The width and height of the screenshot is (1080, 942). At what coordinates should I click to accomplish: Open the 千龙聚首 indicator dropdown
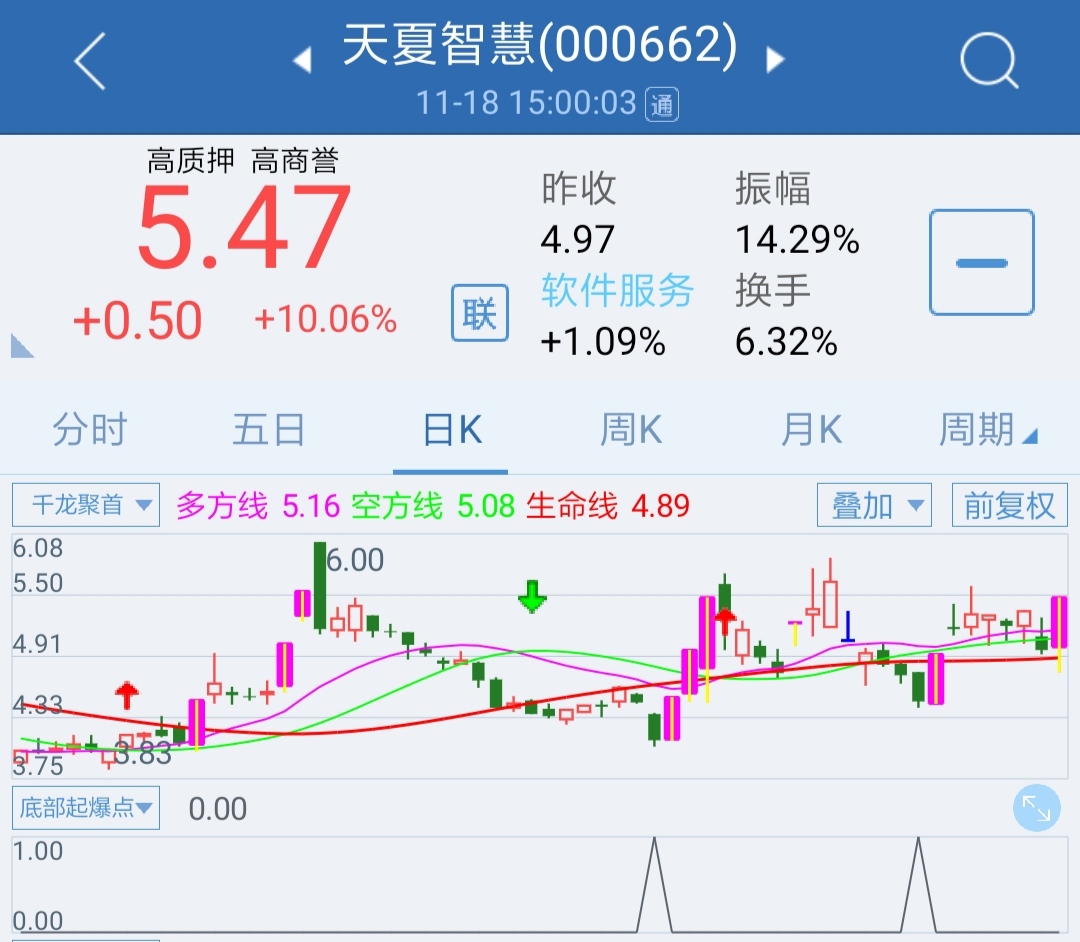pyautogui.click(x=86, y=505)
